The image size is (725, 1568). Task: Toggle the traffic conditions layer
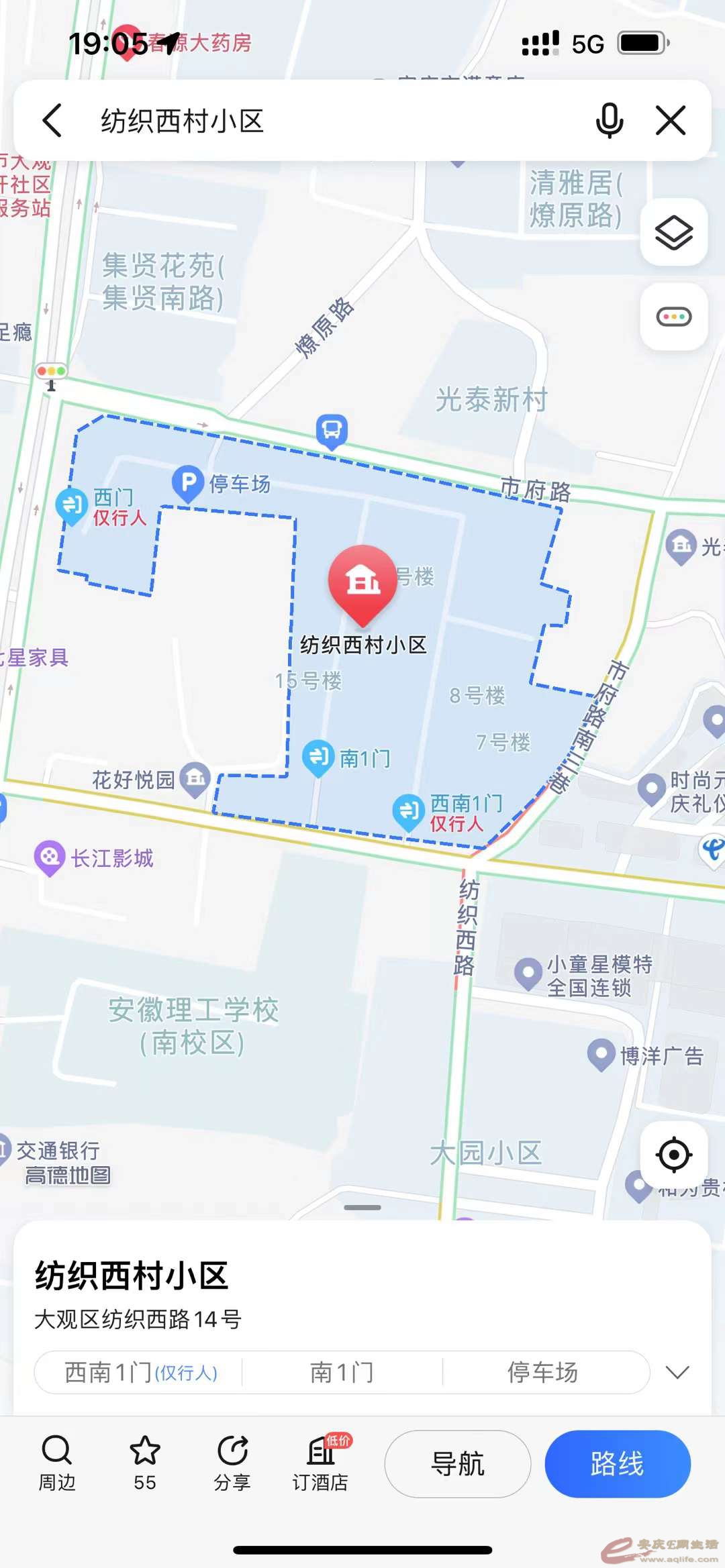tap(673, 317)
